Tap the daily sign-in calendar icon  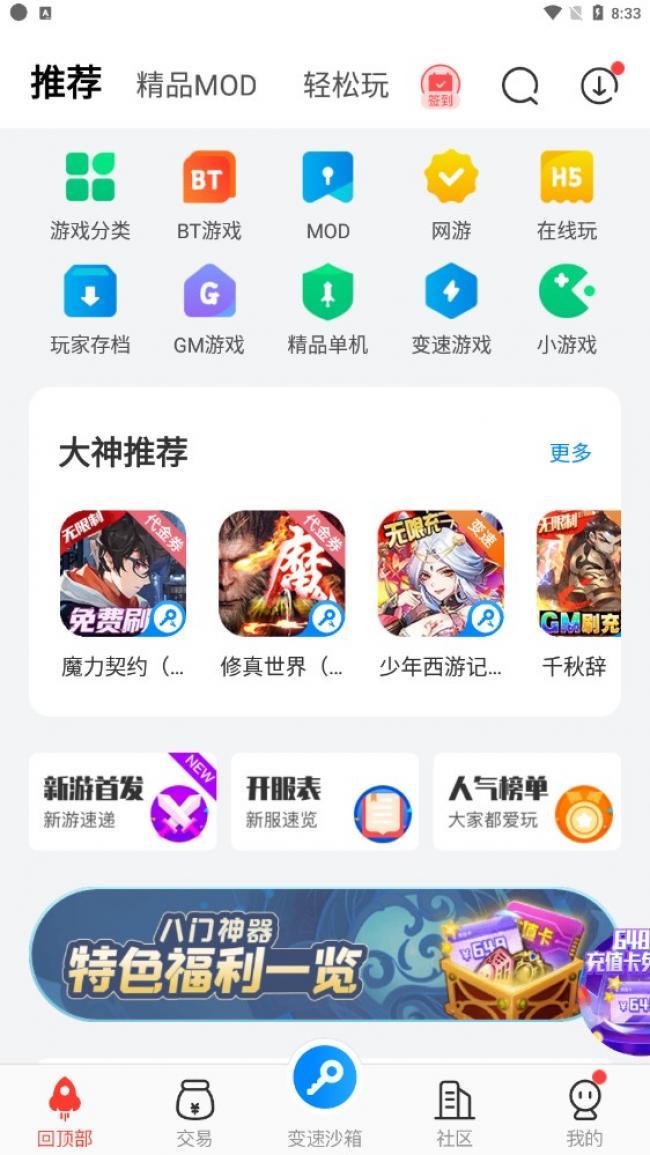(440, 86)
